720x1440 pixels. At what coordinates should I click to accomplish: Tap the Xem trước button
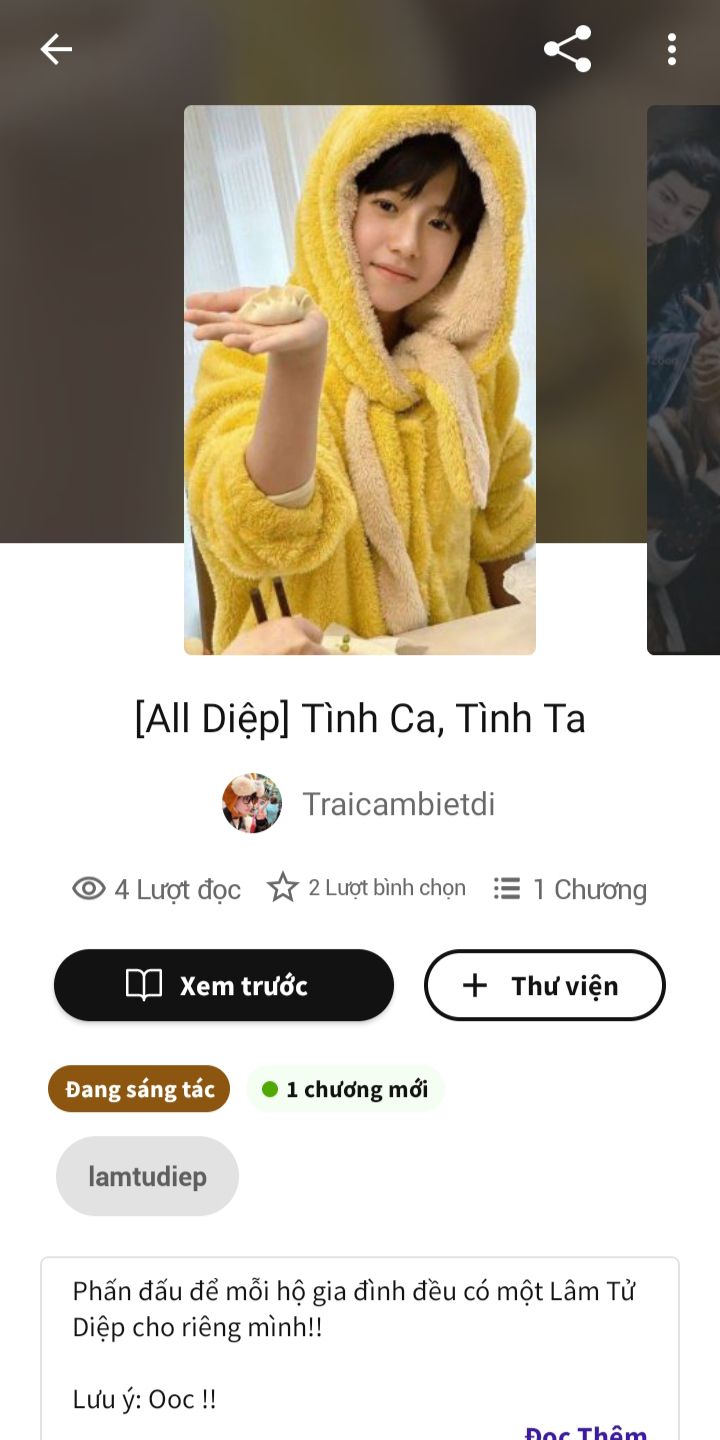click(x=224, y=985)
